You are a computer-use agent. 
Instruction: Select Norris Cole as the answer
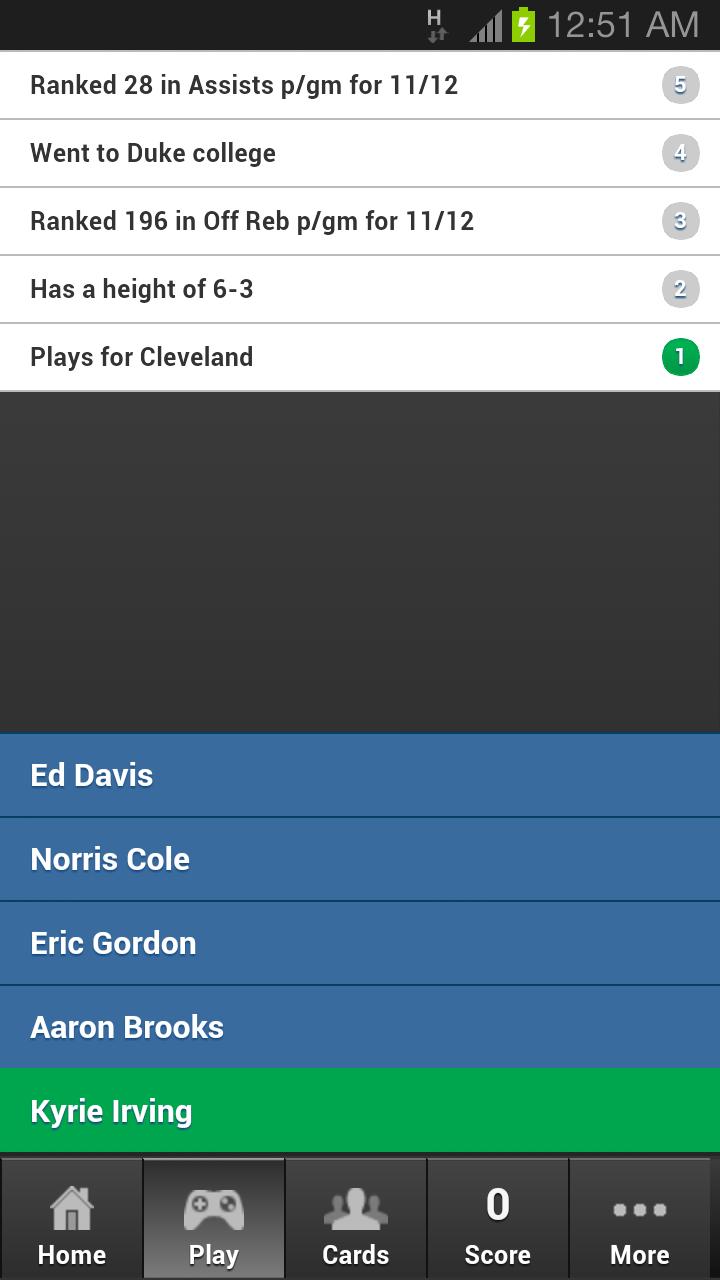coord(360,859)
